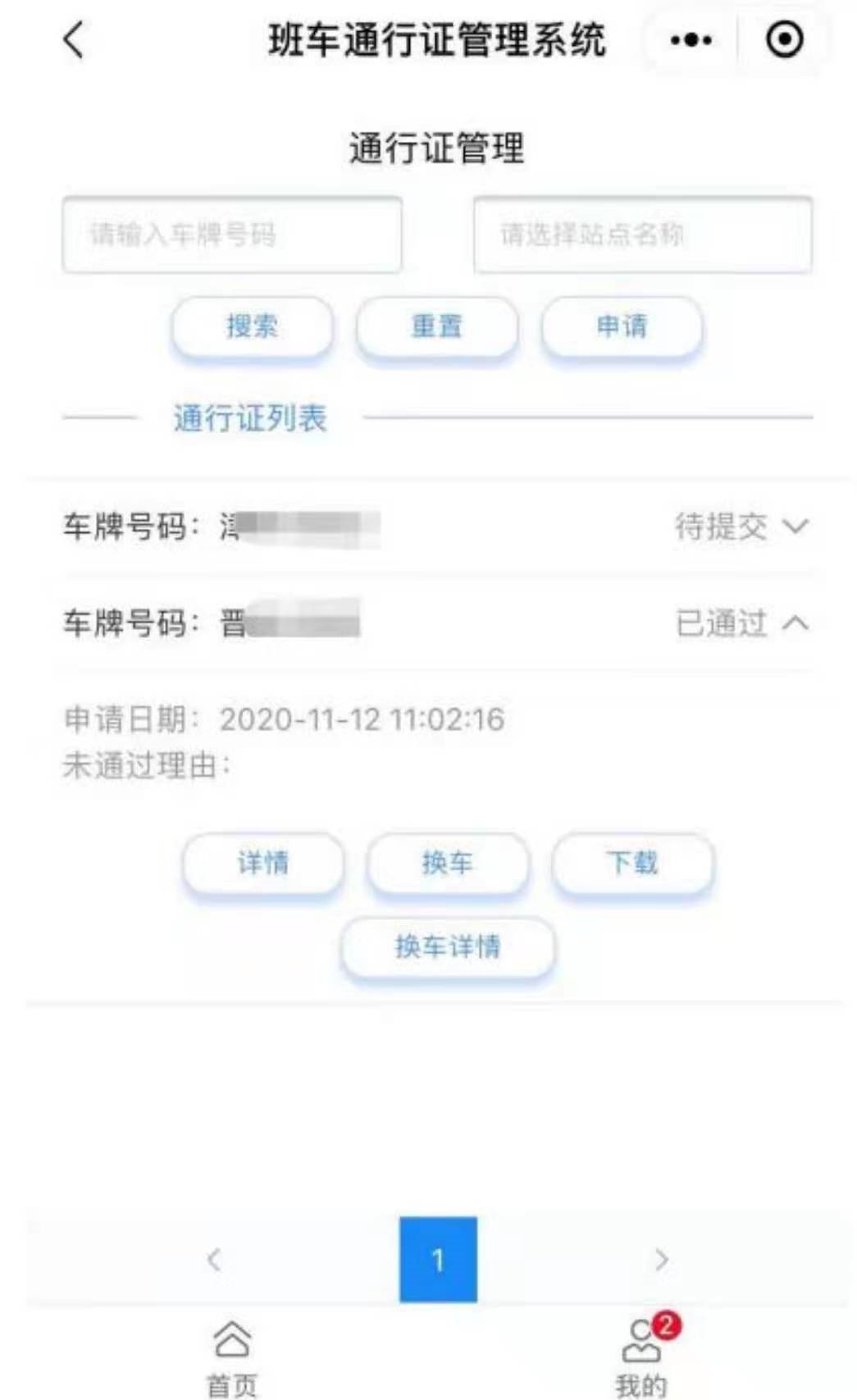The width and height of the screenshot is (857, 1400).
Task: Open the three-dot overflow menu
Action: [691, 39]
